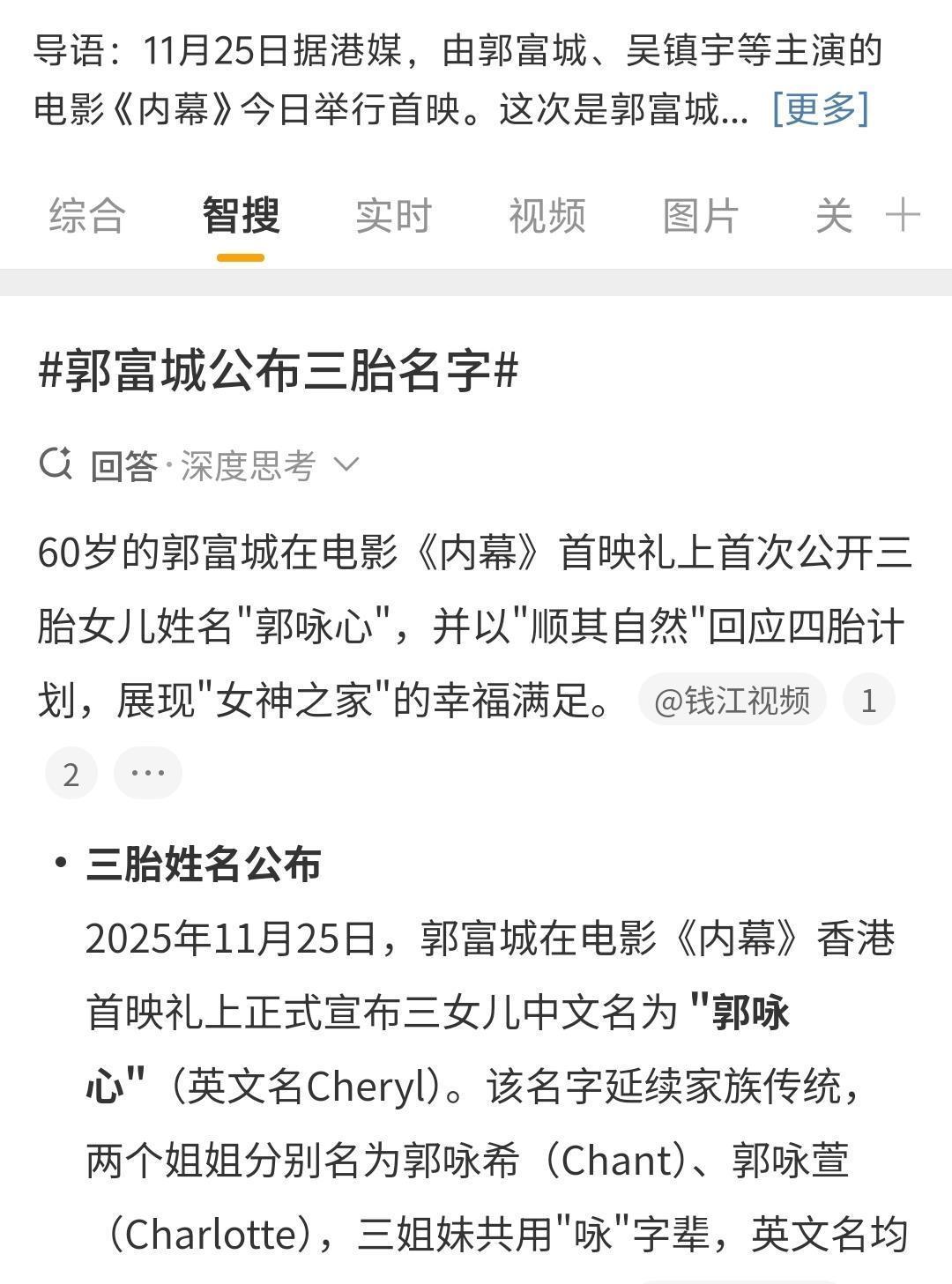
Task: Expand the 深度思考 dropdown
Action: tap(347, 464)
